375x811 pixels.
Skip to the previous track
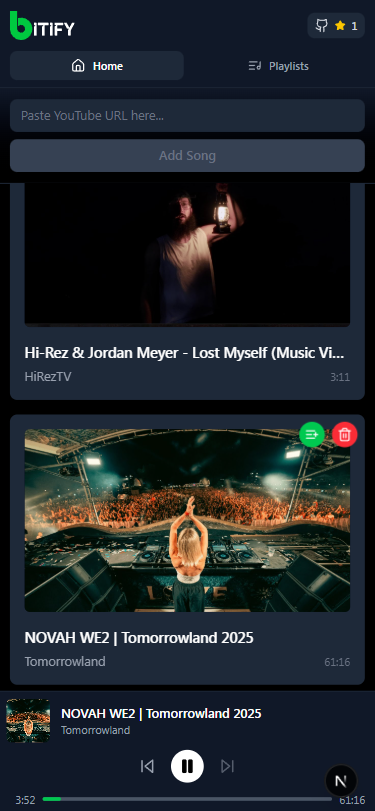[x=147, y=766]
